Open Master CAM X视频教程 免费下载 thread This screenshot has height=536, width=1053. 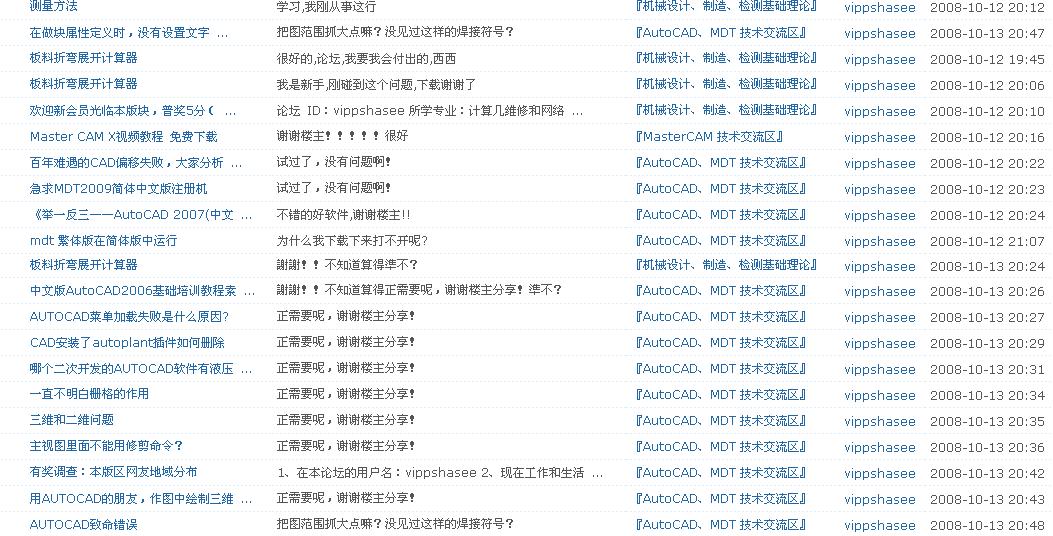coord(123,136)
